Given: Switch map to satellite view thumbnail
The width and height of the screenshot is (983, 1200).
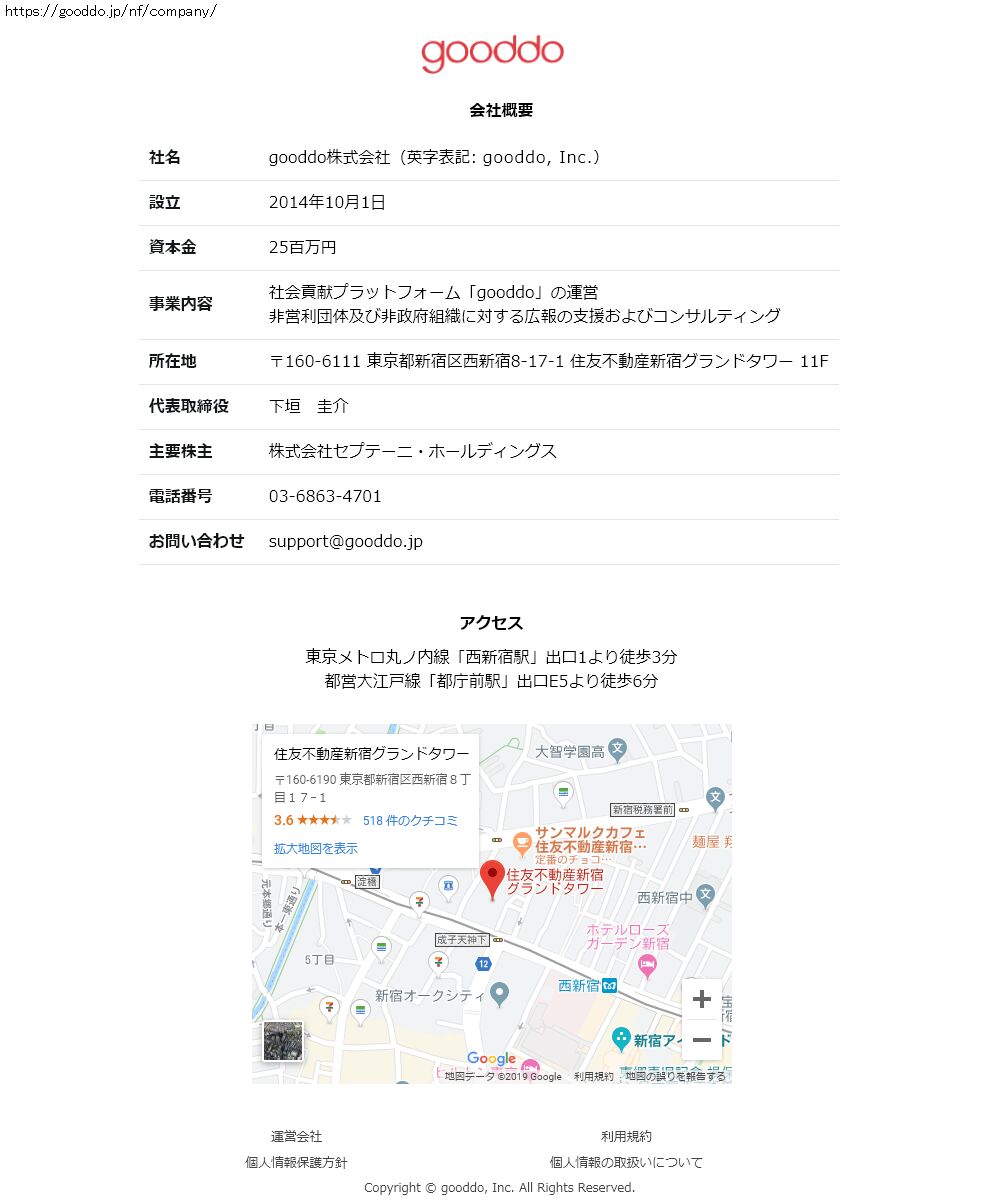Looking at the screenshot, I should [x=282, y=1040].
